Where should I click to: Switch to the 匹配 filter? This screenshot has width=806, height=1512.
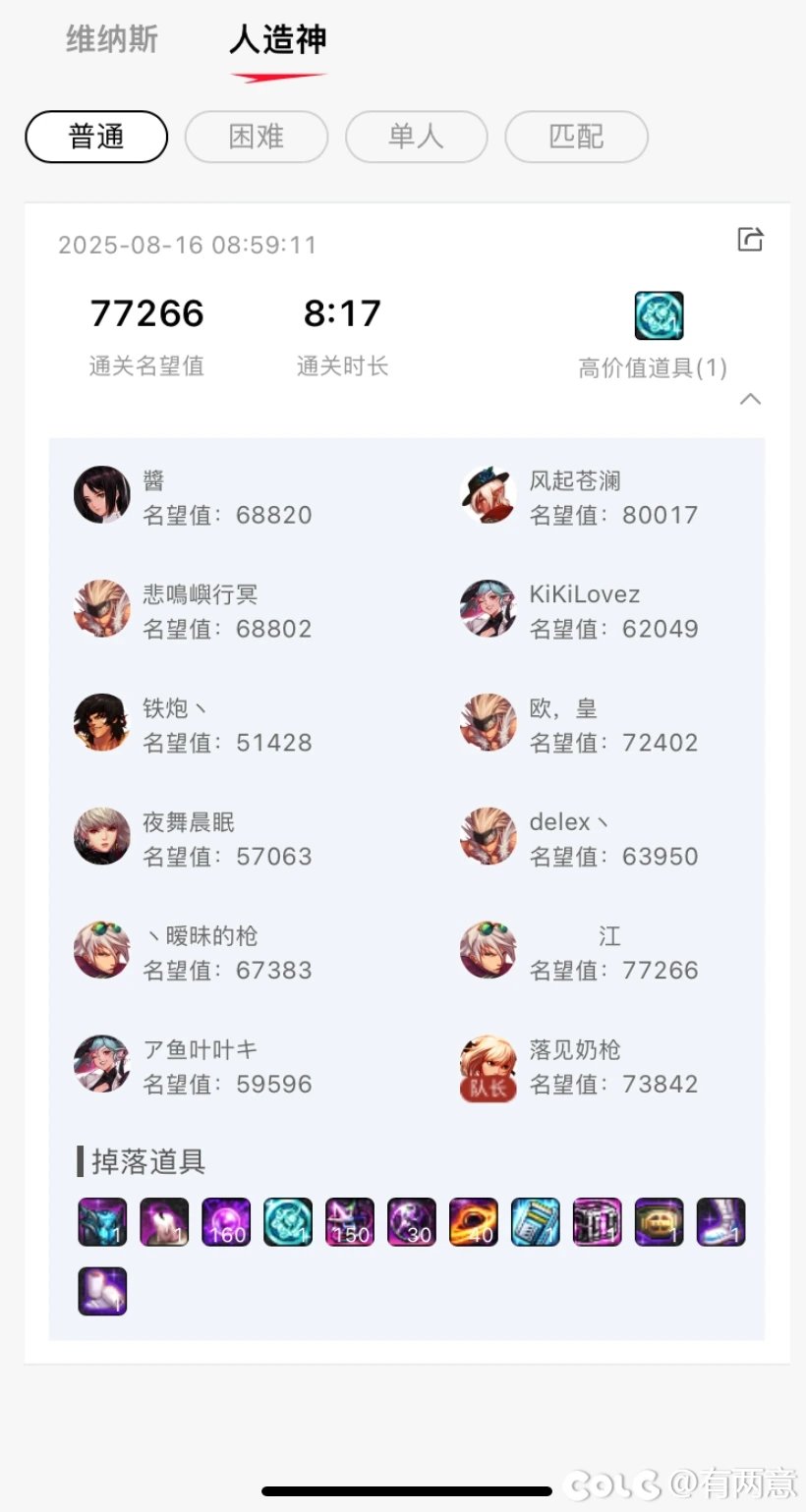[576, 137]
